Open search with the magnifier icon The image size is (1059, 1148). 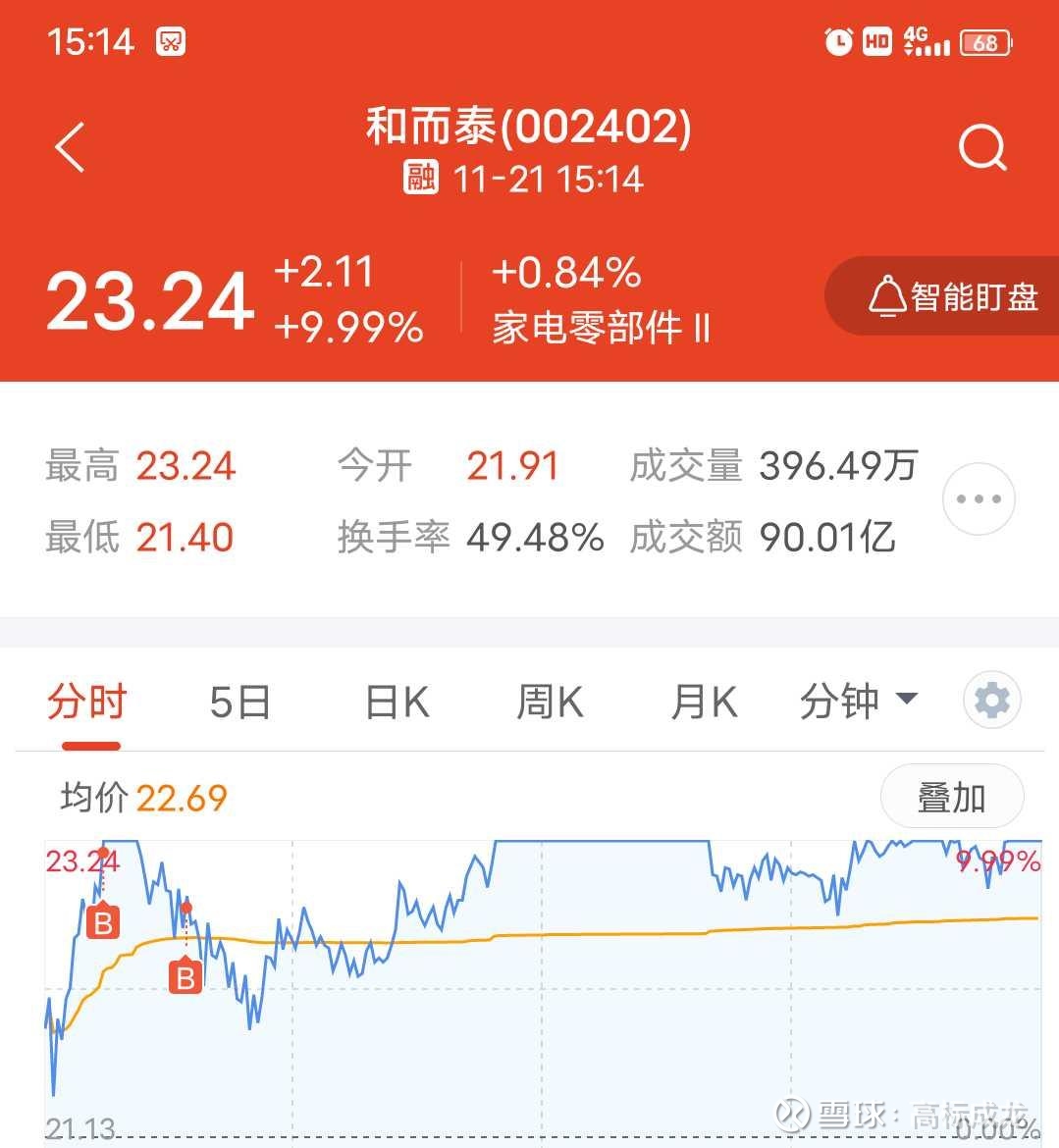(982, 147)
